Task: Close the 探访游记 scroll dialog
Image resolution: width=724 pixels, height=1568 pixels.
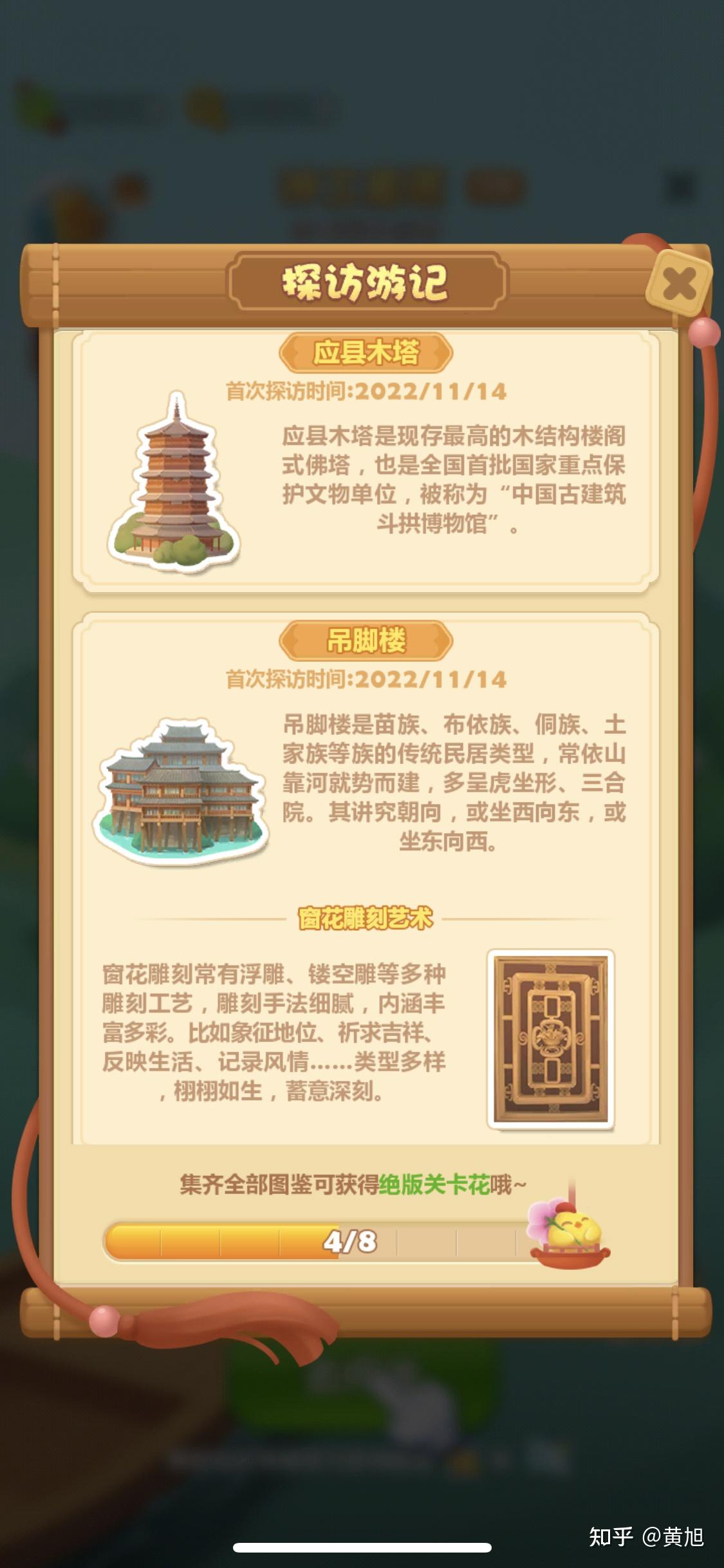Action: coord(679,283)
